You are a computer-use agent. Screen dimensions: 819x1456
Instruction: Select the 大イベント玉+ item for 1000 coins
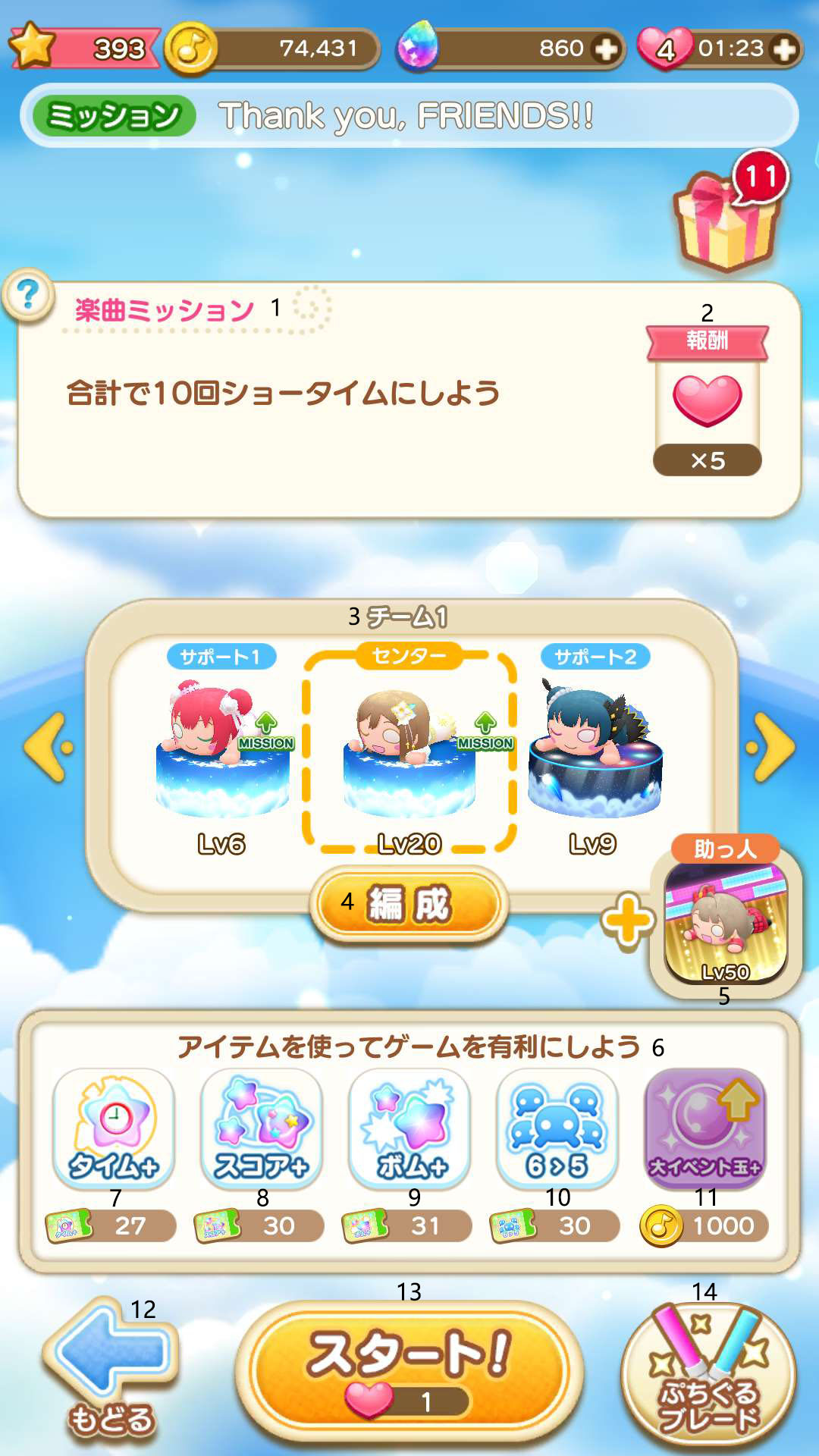[x=704, y=1128]
